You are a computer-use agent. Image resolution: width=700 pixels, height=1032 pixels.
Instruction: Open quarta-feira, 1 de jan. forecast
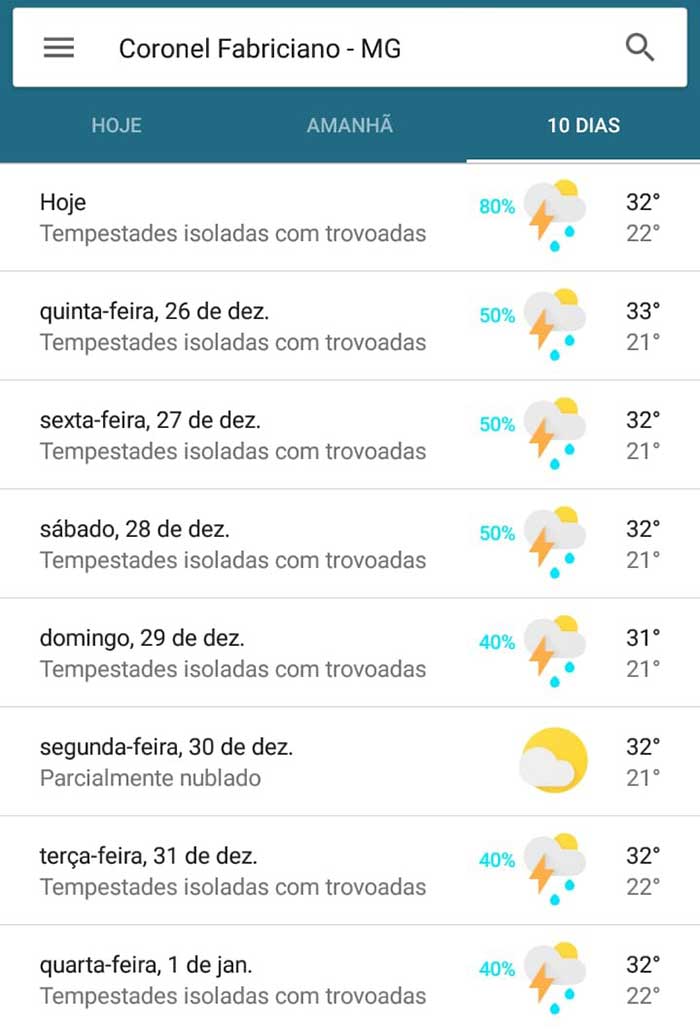coord(350,980)
